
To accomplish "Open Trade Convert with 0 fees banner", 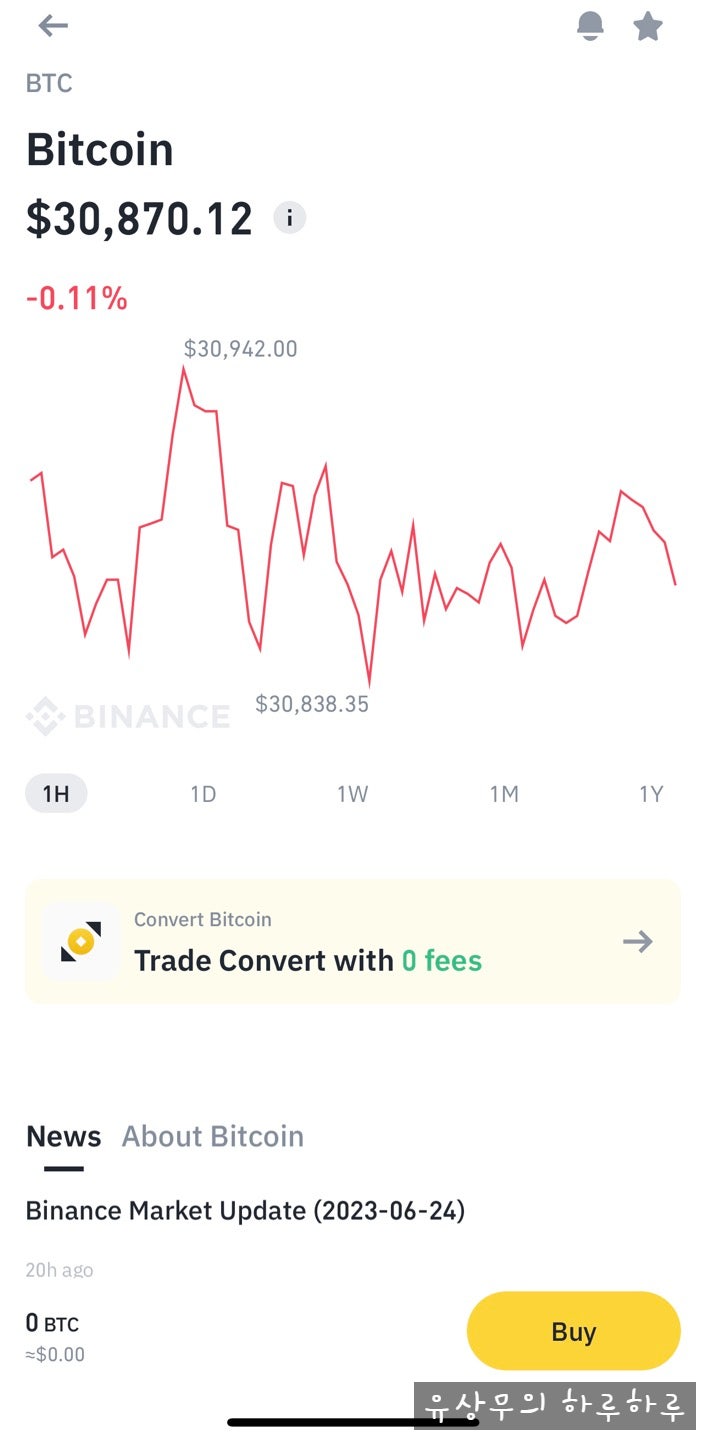I will (x=352, y=942).
